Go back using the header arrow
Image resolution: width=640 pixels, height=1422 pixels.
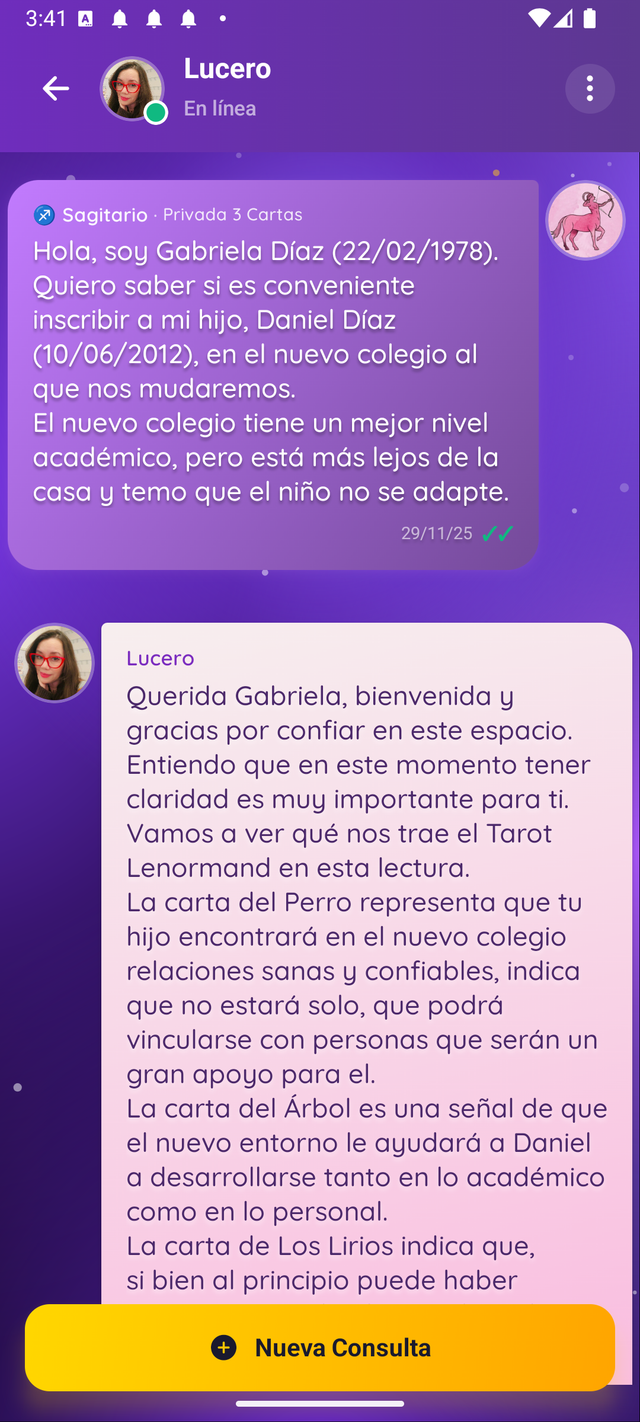[x=56, y=89]
